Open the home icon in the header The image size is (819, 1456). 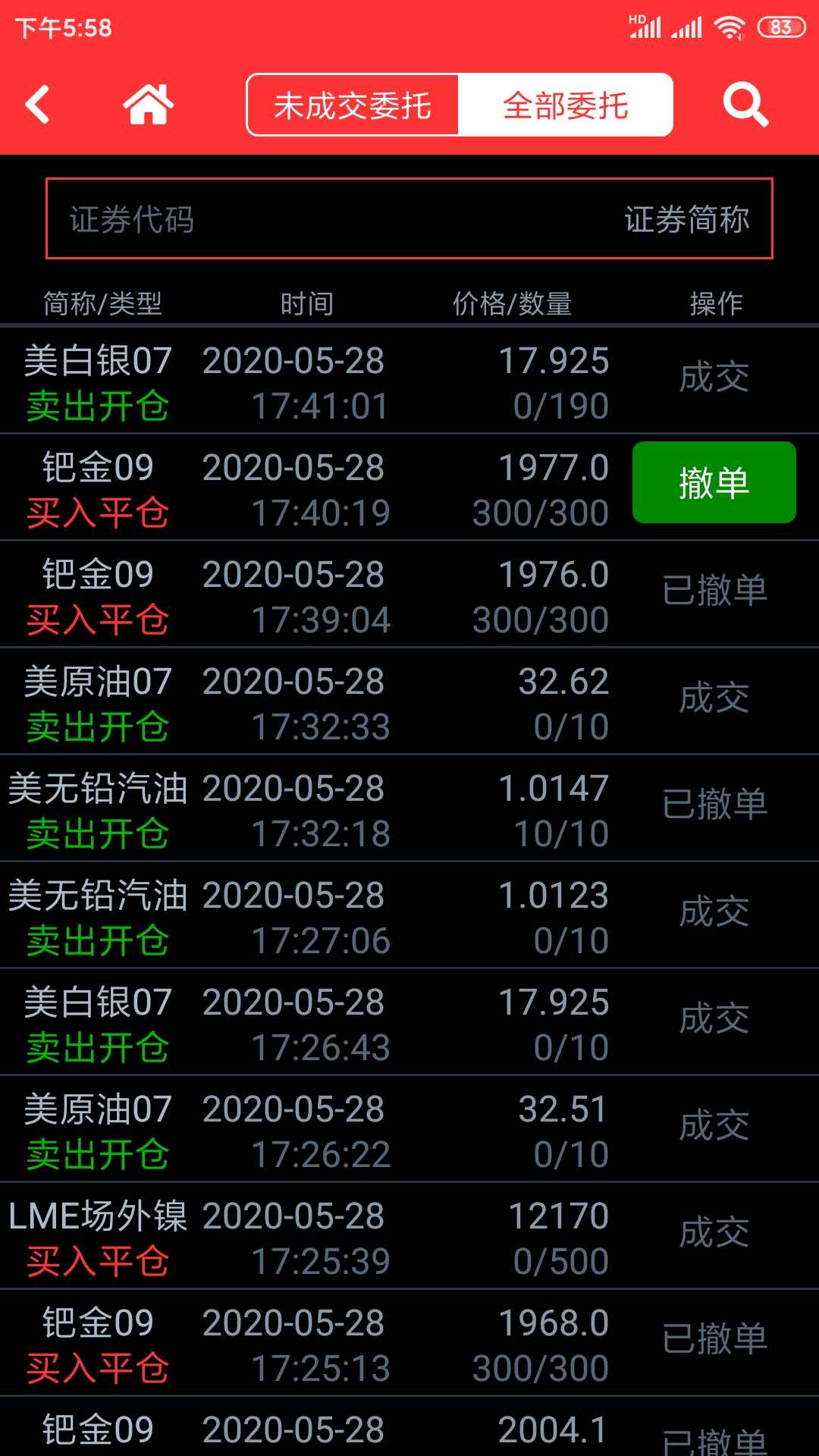point(149,105)
